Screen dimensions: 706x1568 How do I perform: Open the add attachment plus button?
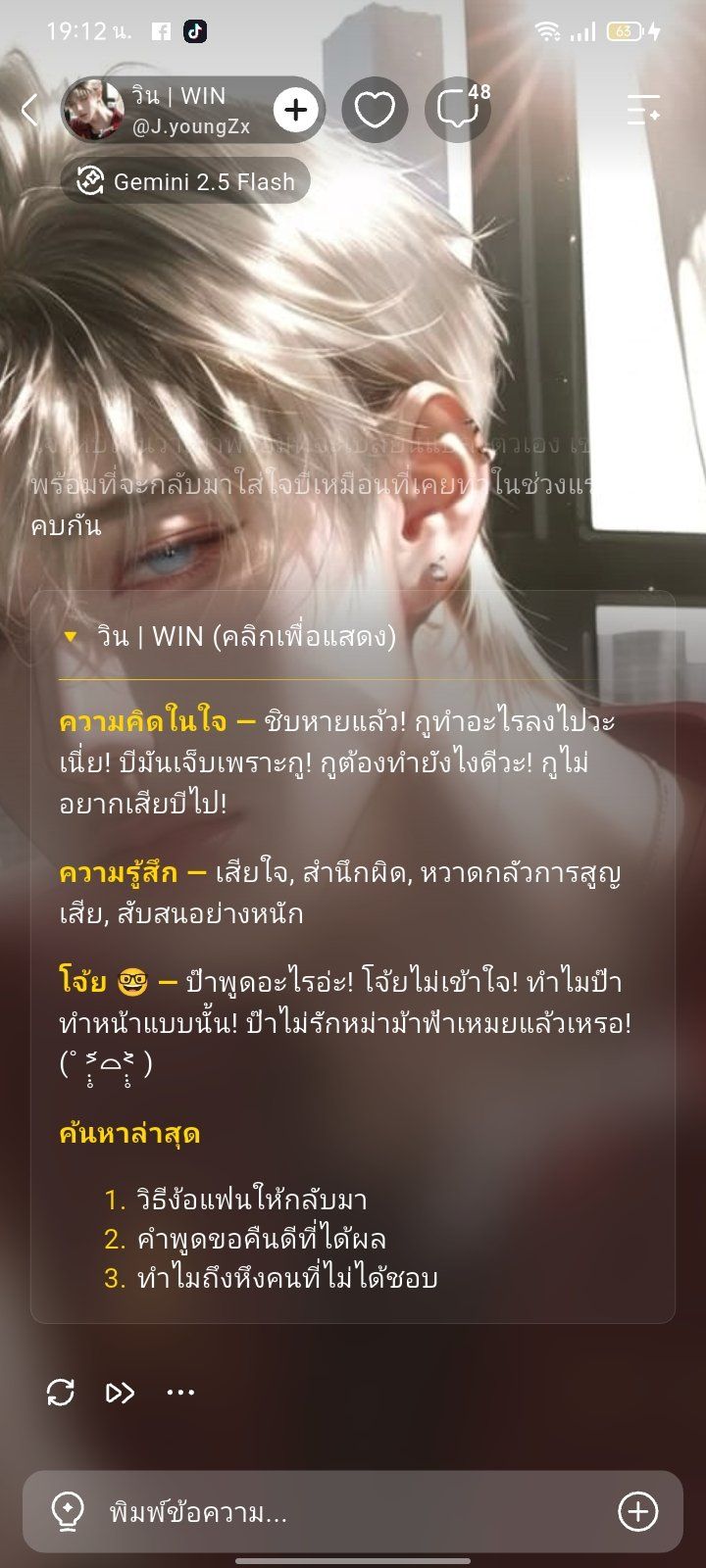pos(637,1511)
